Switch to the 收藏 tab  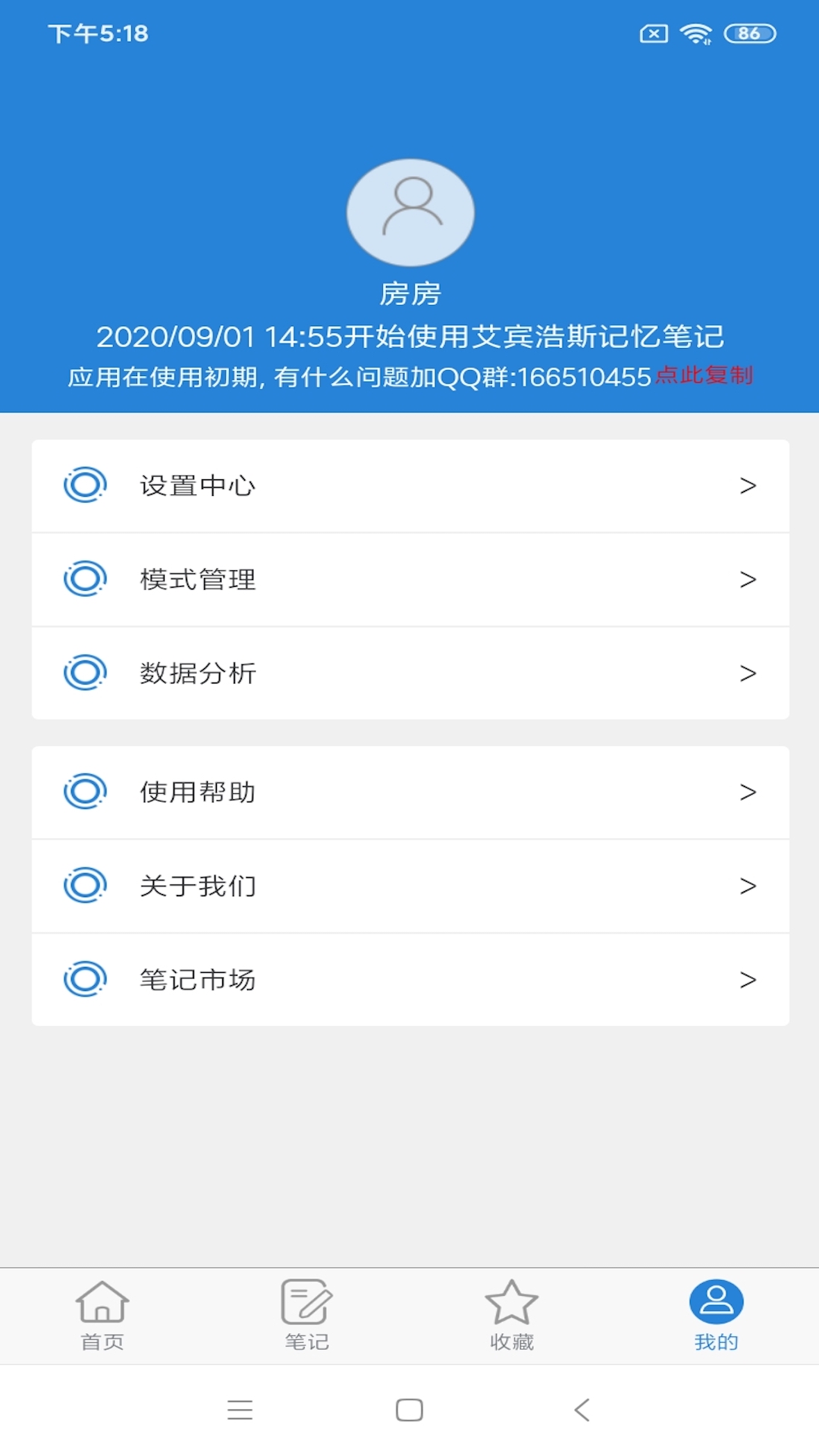(x=512, y=1316)
